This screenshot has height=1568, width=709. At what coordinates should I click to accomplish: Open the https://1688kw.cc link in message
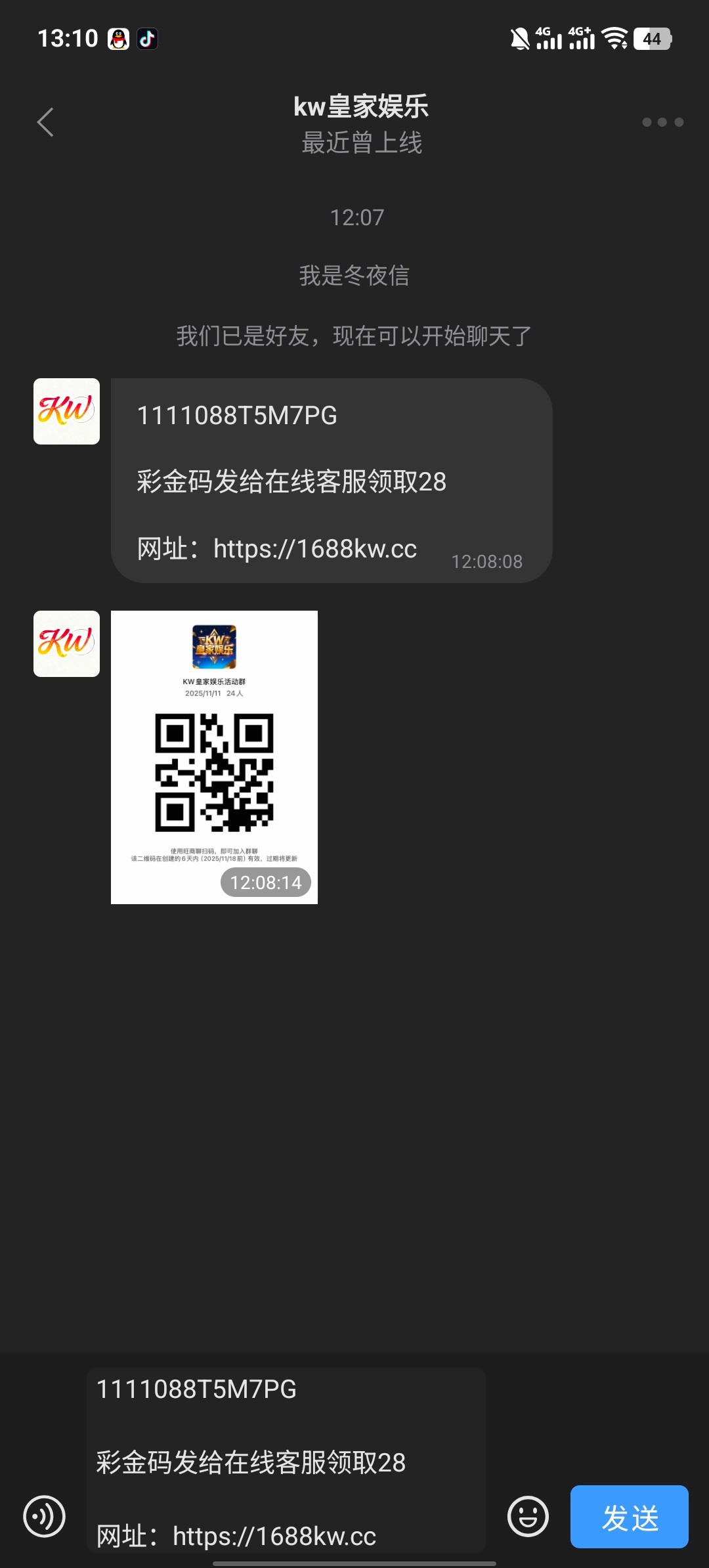tap(315, 549)
